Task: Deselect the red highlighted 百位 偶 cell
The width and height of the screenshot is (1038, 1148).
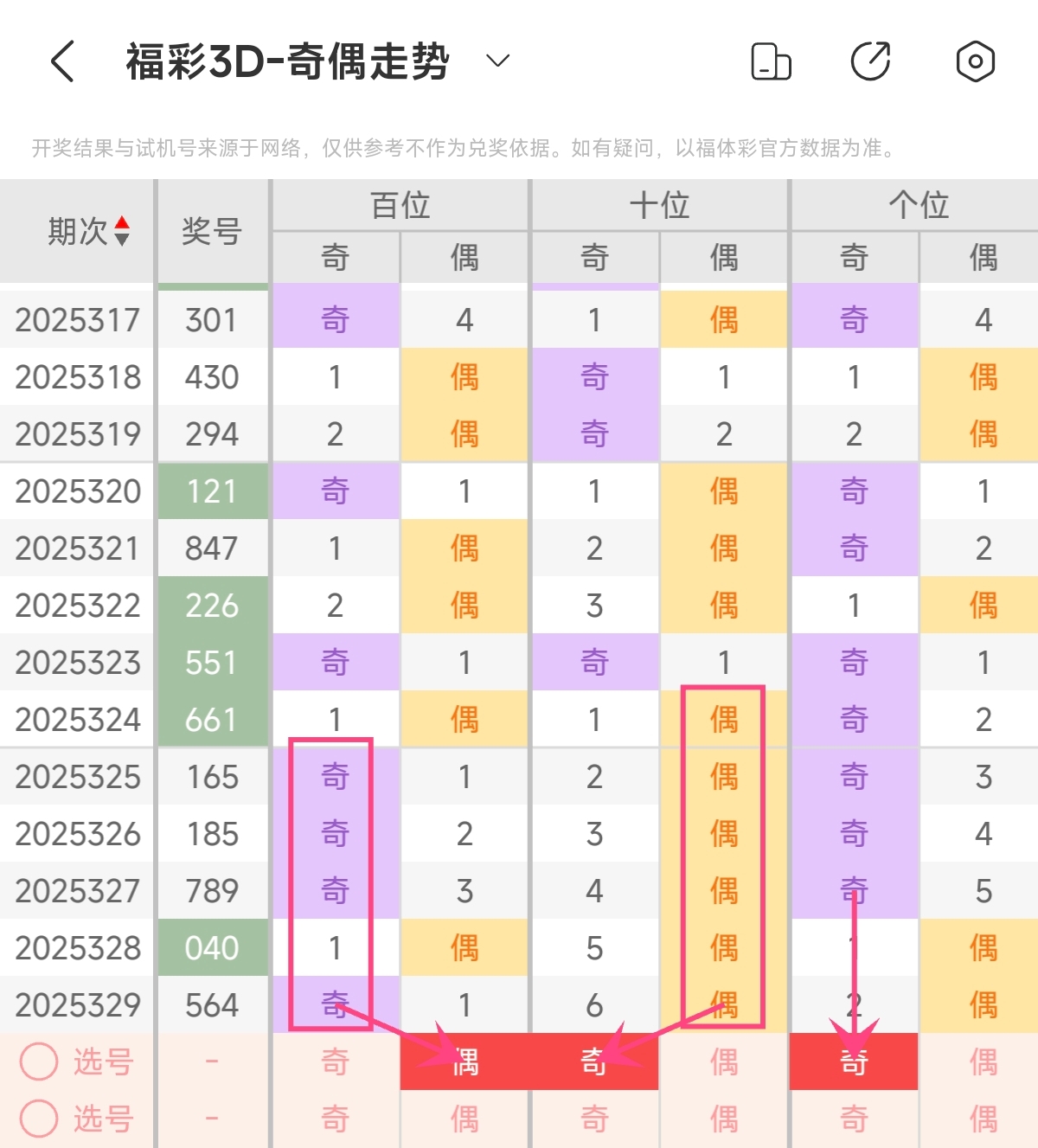Action: [465, 1061]
